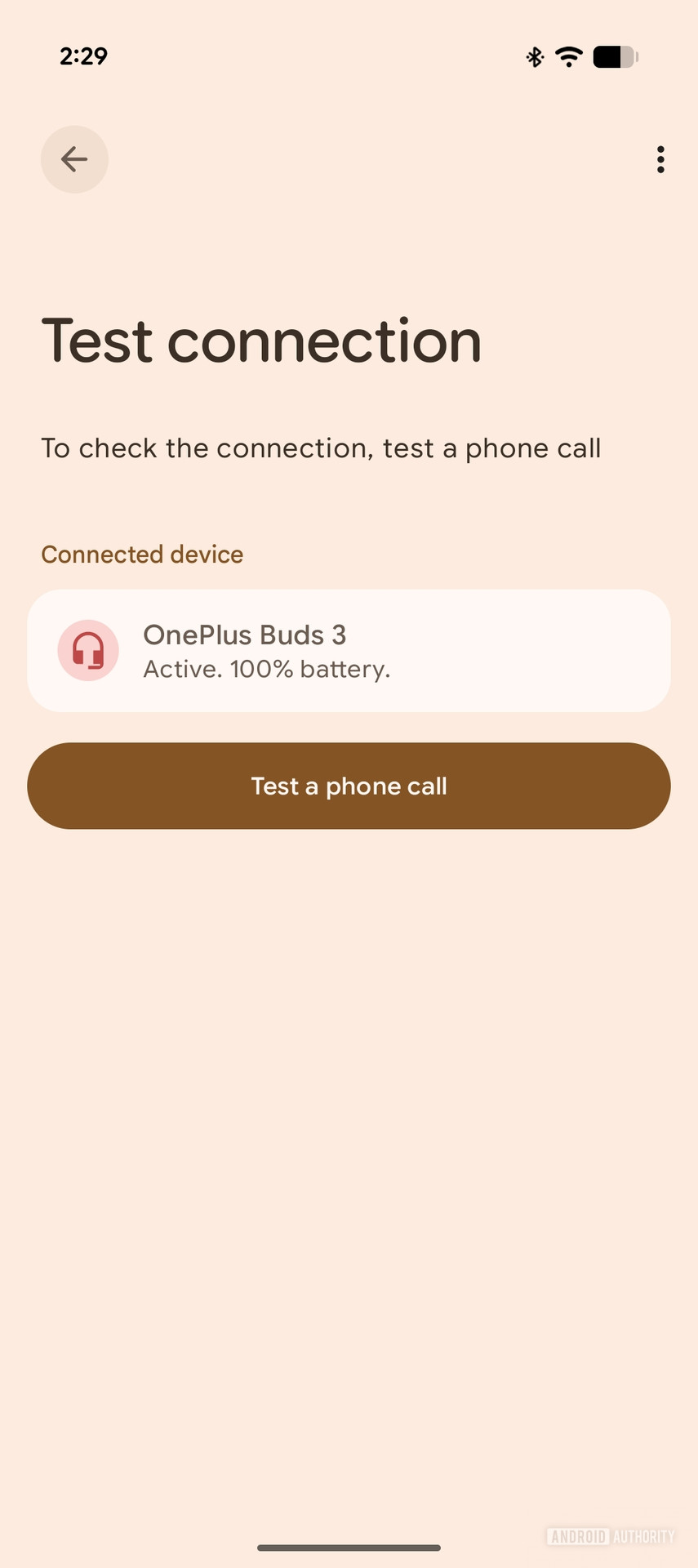Tap the Bluetooth icon in the status bar
This screenshot has height=1568, width=698.
534,56
